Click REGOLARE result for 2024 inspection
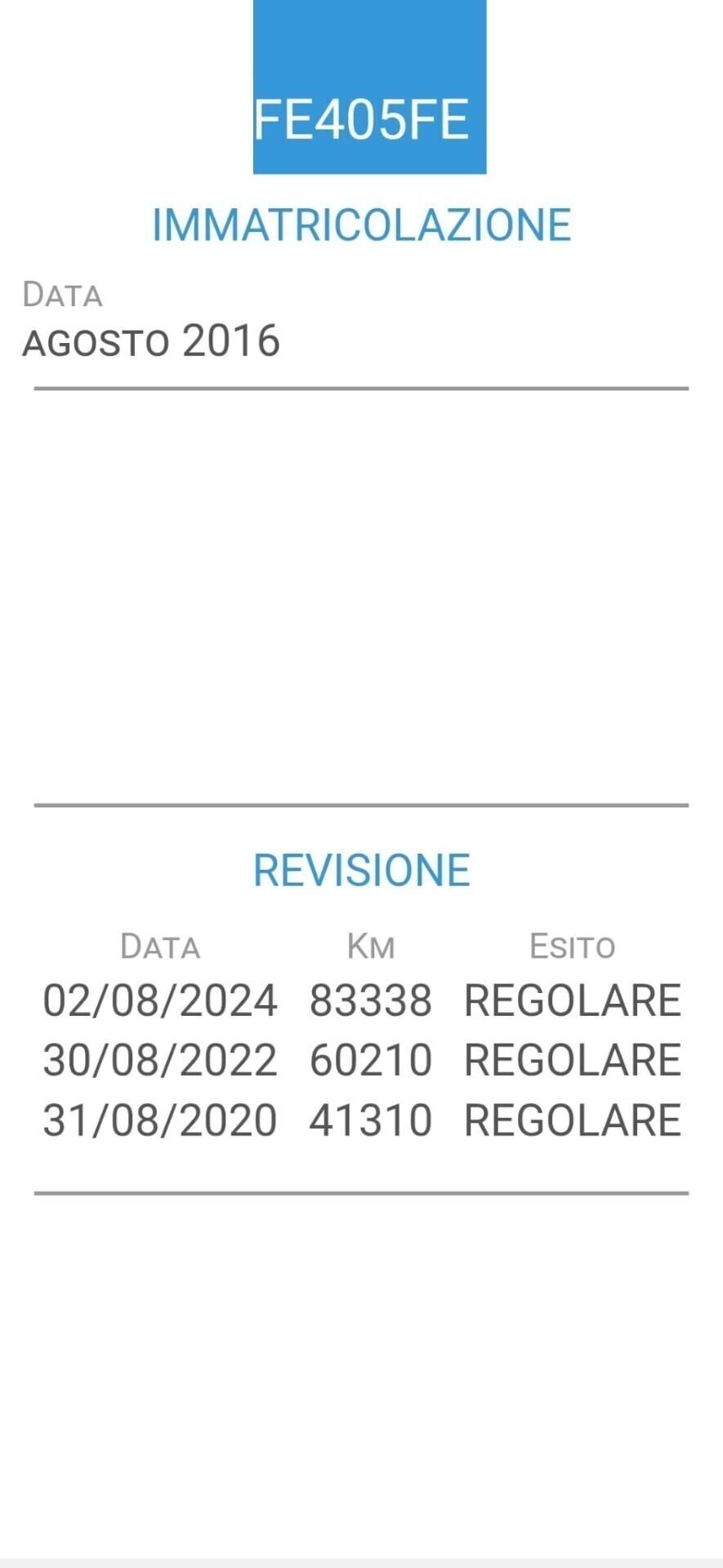 pyautogui.click(x=573, y=1000)
